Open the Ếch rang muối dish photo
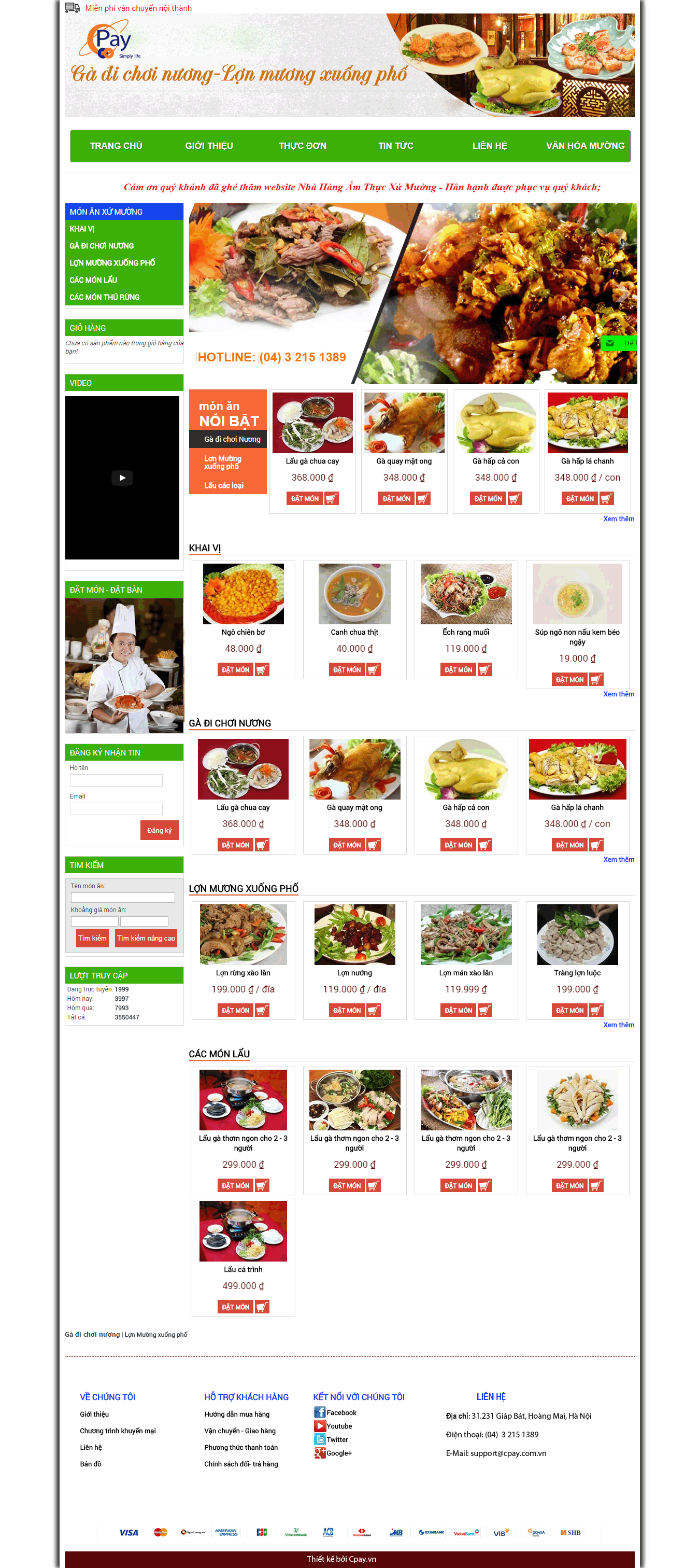Image resolution: width=699 pixels, height=1568 pixels. coord(466,594)
